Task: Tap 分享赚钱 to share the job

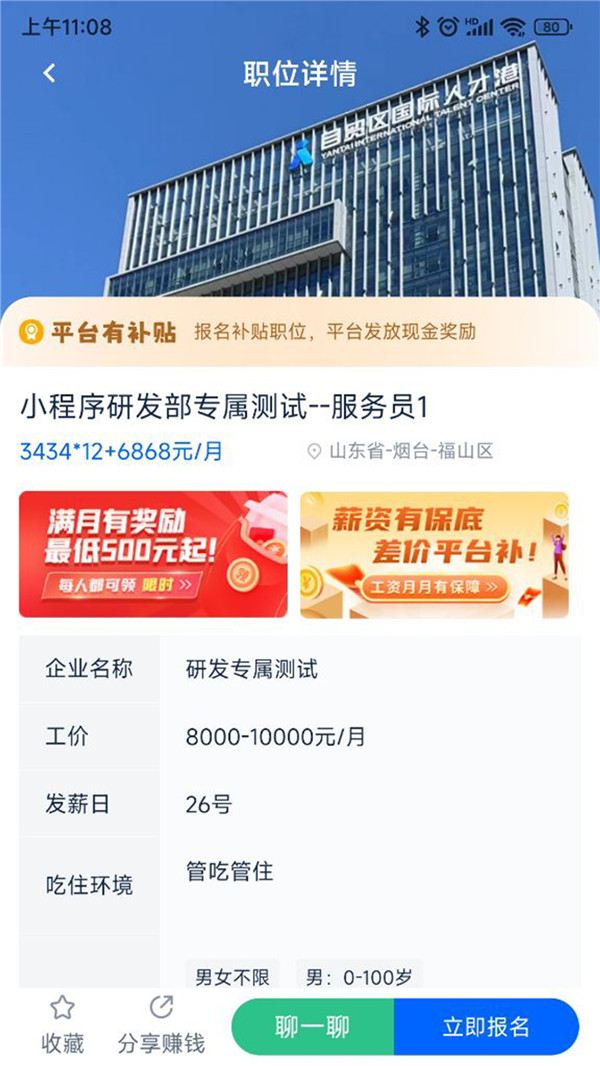Action: 161,1025
